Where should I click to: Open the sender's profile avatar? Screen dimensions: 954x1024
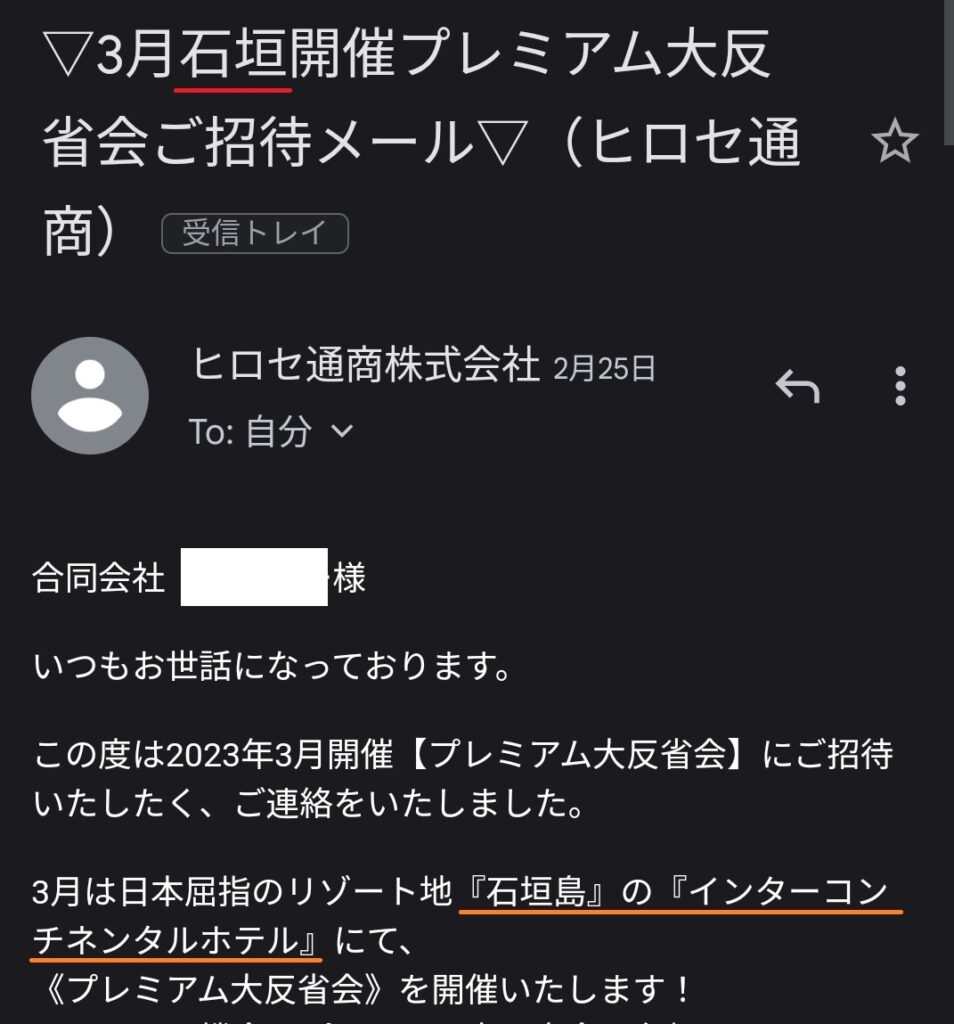90,395
